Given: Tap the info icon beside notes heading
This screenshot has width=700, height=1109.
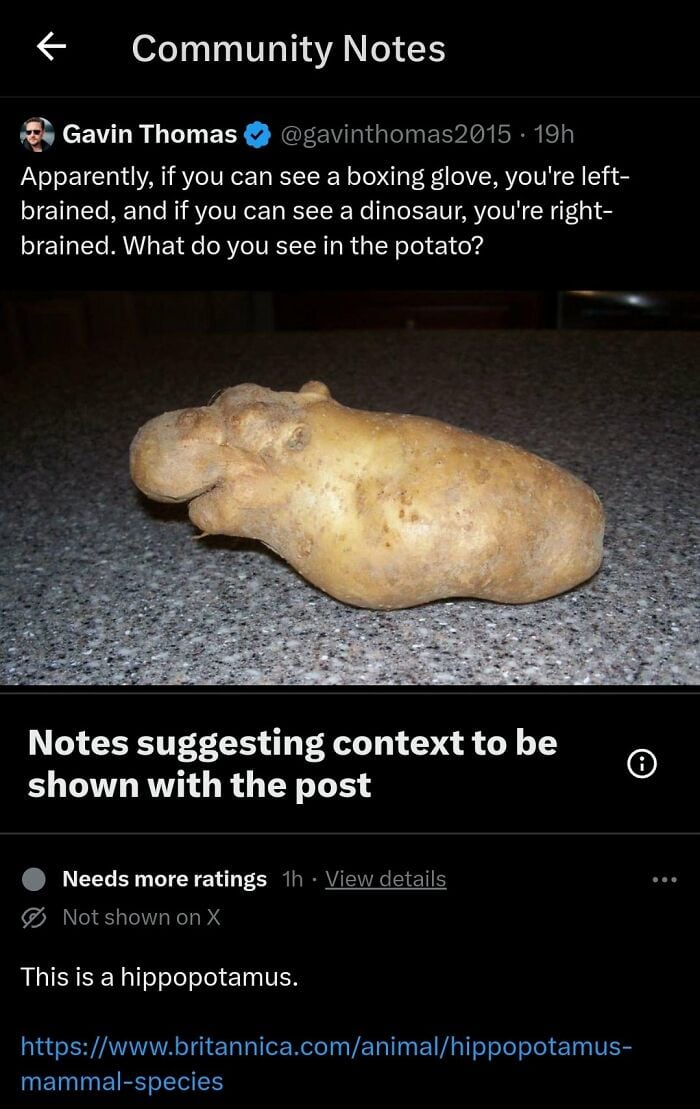Looking at the screenshot, I should click(641, 764).
